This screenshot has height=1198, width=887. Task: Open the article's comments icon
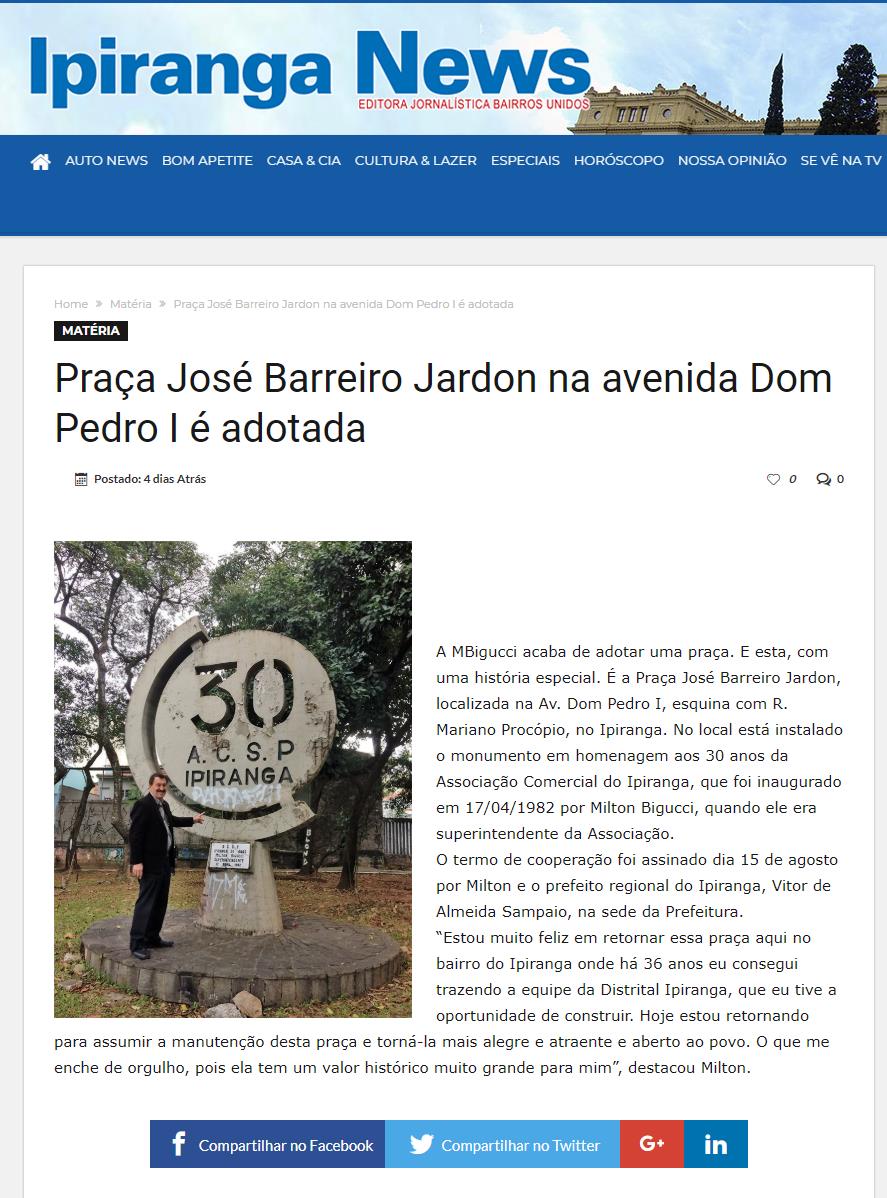point(823,479)
